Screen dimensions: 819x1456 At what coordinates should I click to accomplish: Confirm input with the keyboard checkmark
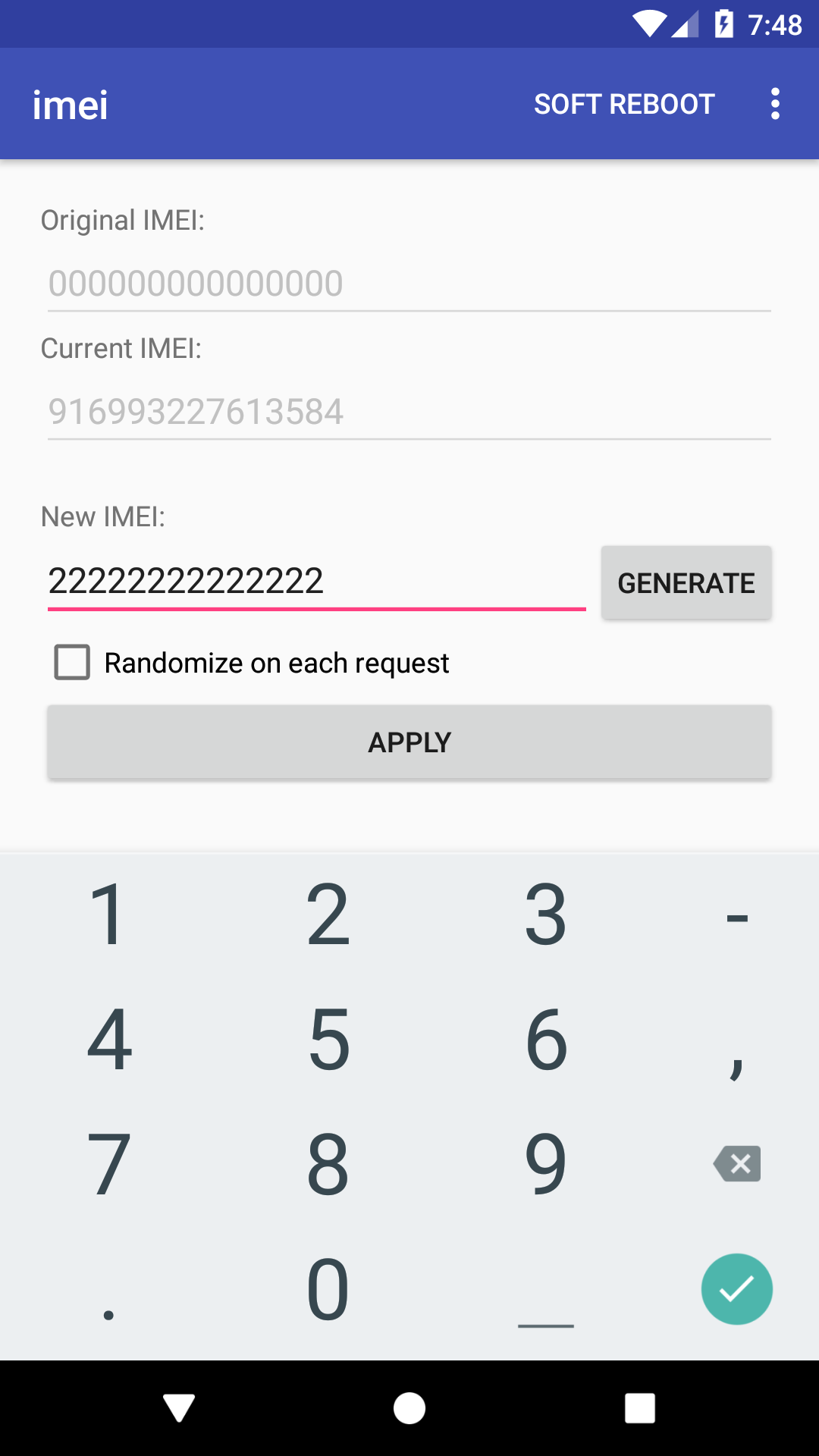(736, 1288)
